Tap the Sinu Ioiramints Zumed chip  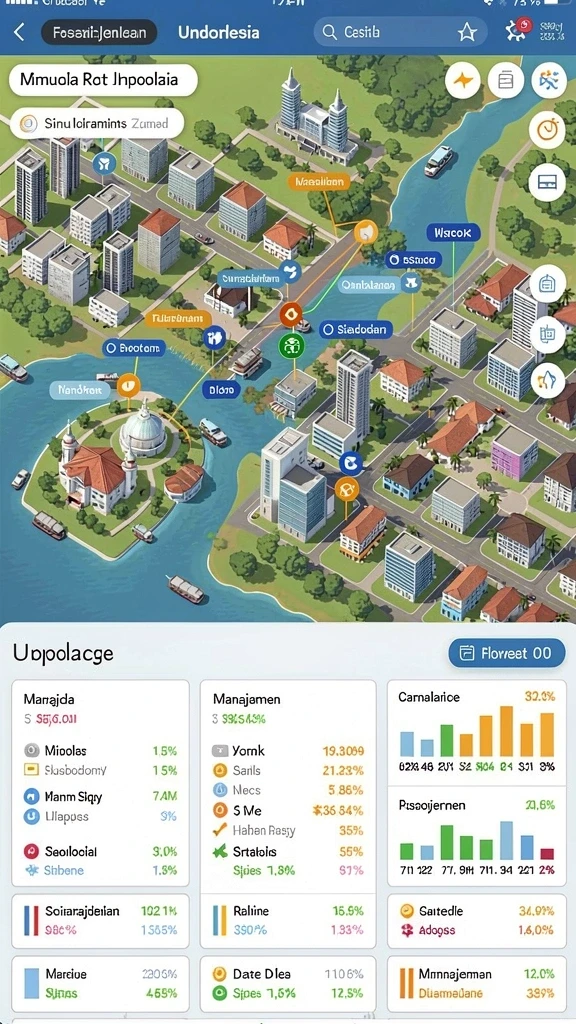coord(97,123)
